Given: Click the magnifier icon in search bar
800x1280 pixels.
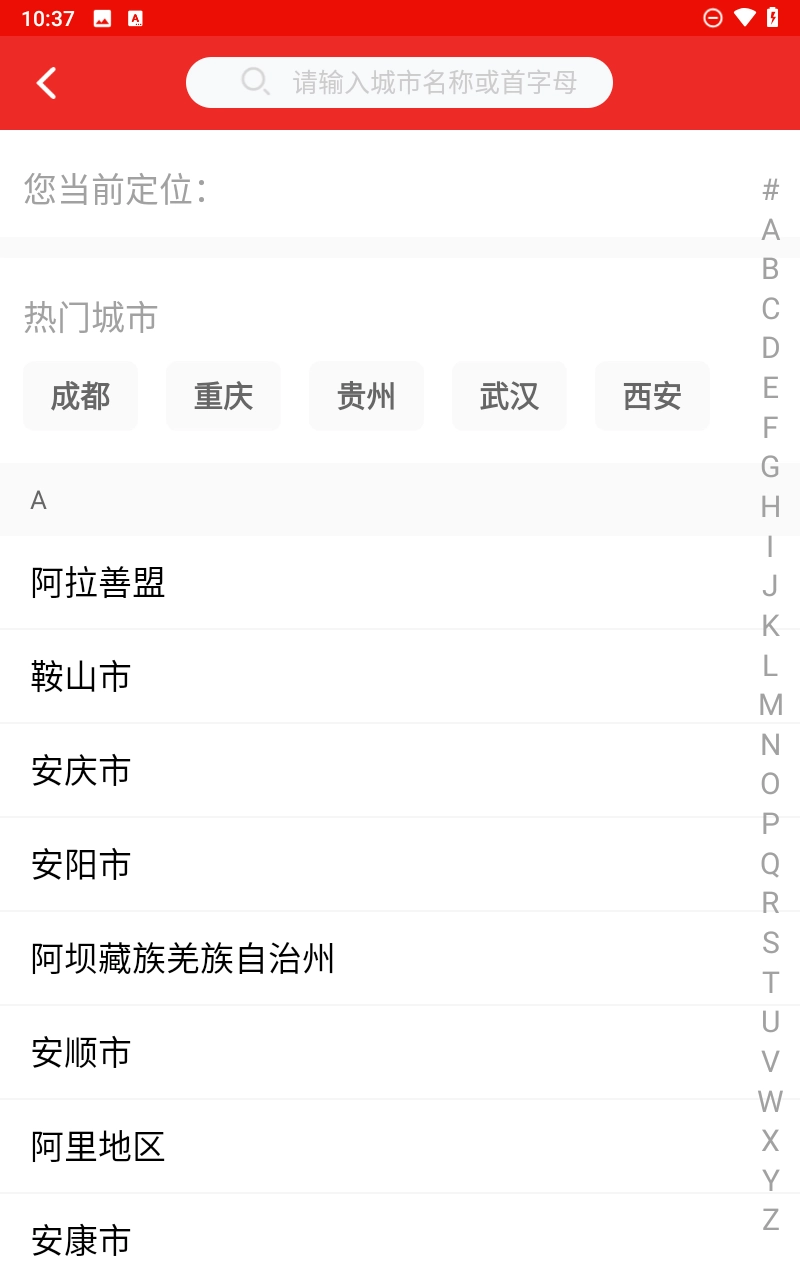Looking at the screenshot, I should pos(256,82).
